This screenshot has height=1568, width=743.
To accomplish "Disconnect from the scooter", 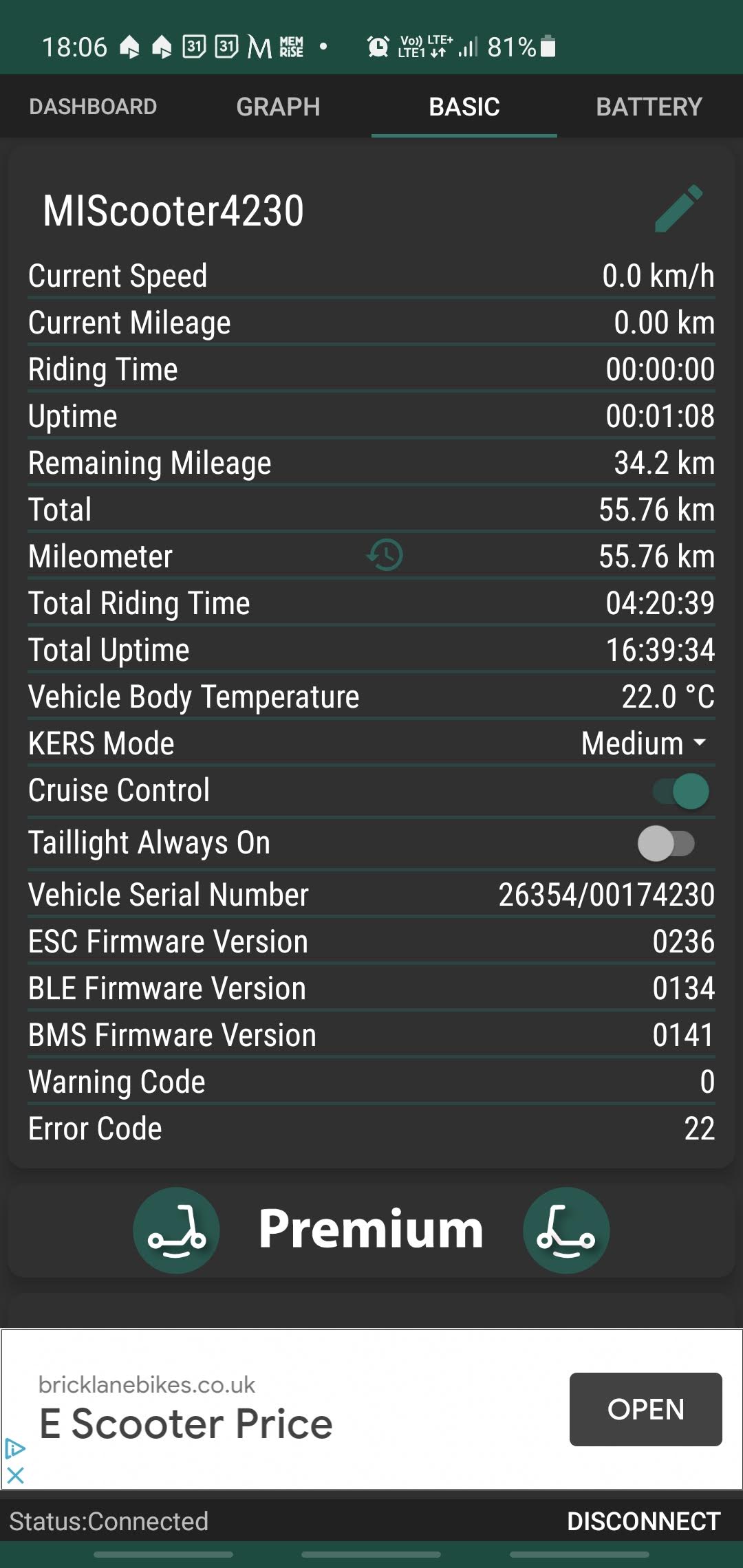I will 643,1521.
